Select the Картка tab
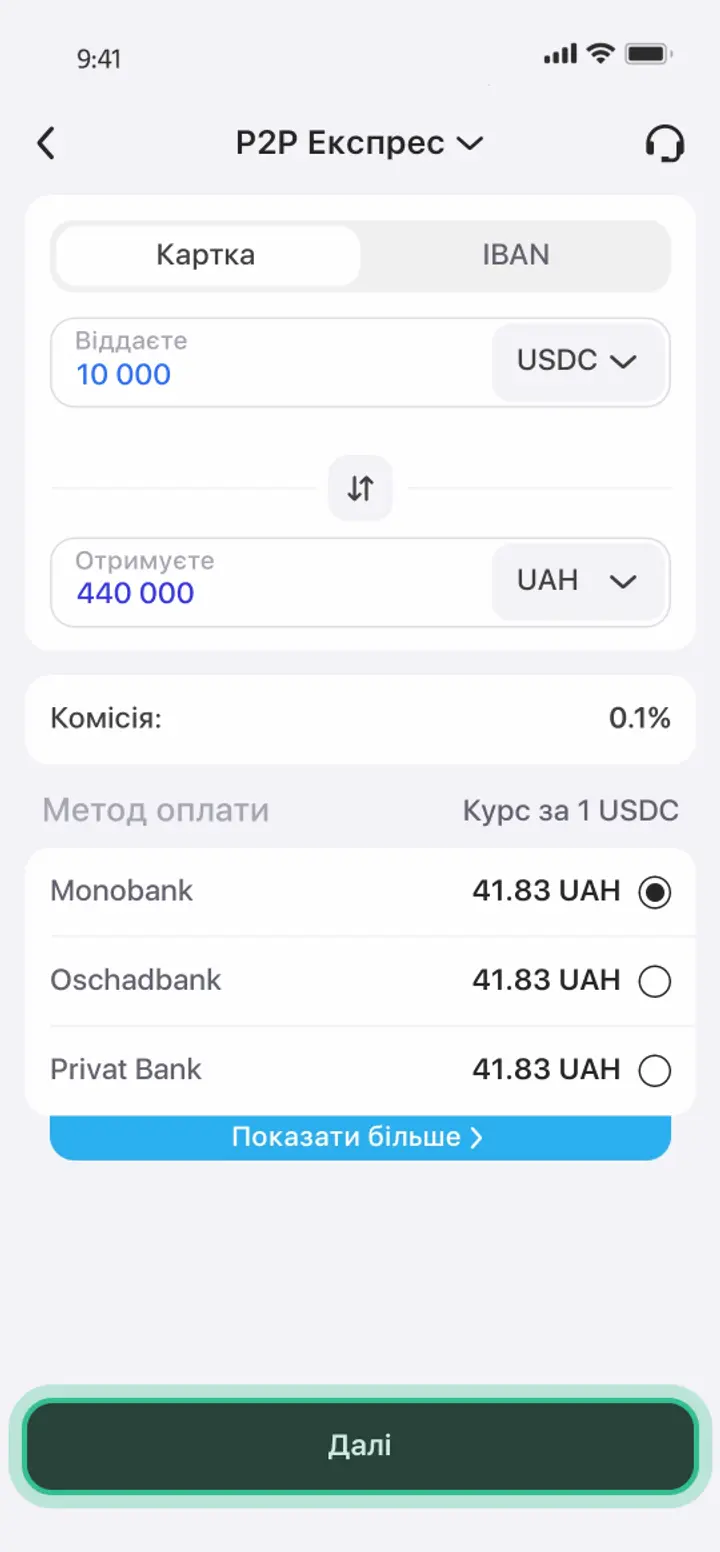 205,255
